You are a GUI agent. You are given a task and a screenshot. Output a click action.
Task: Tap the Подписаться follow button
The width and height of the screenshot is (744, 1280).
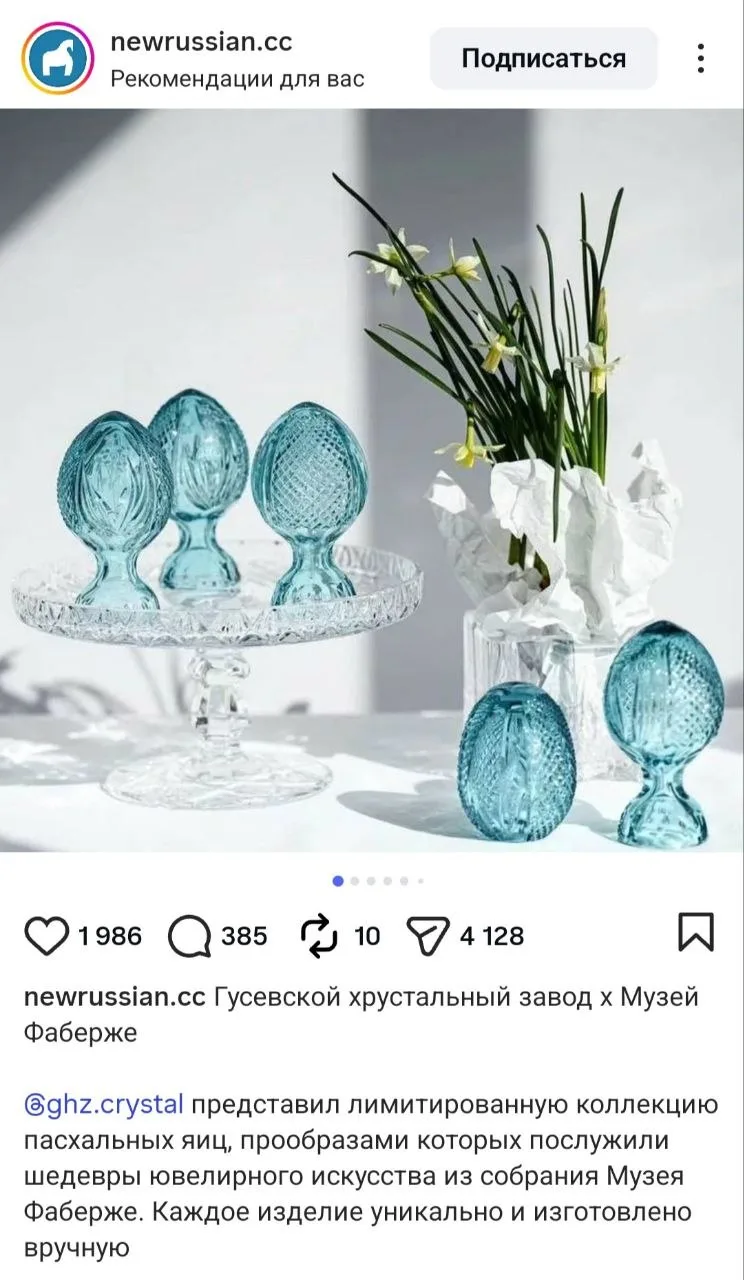(x=543, y=59)
